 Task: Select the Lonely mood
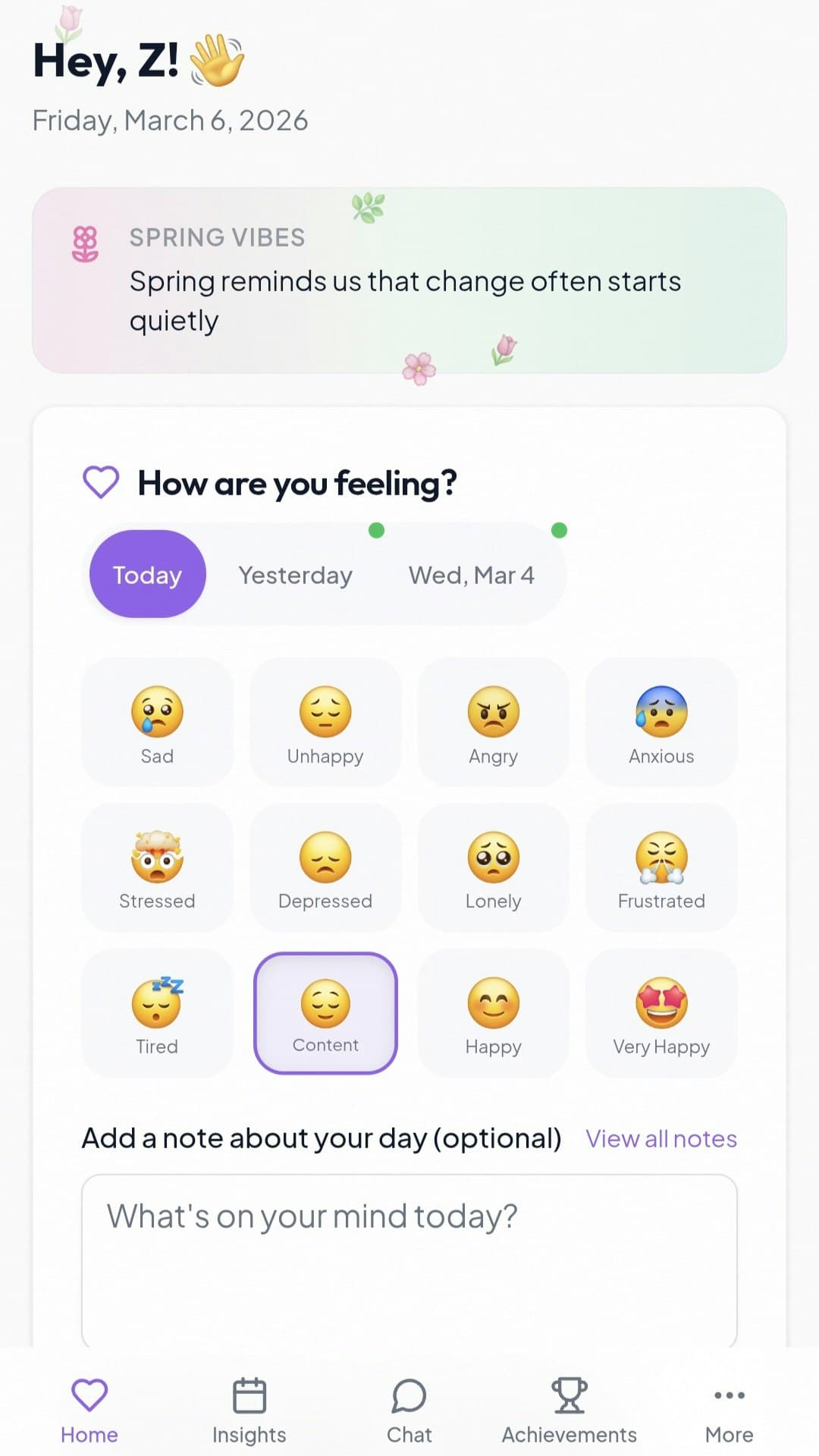pyautogui.click(x=493, y=868)
